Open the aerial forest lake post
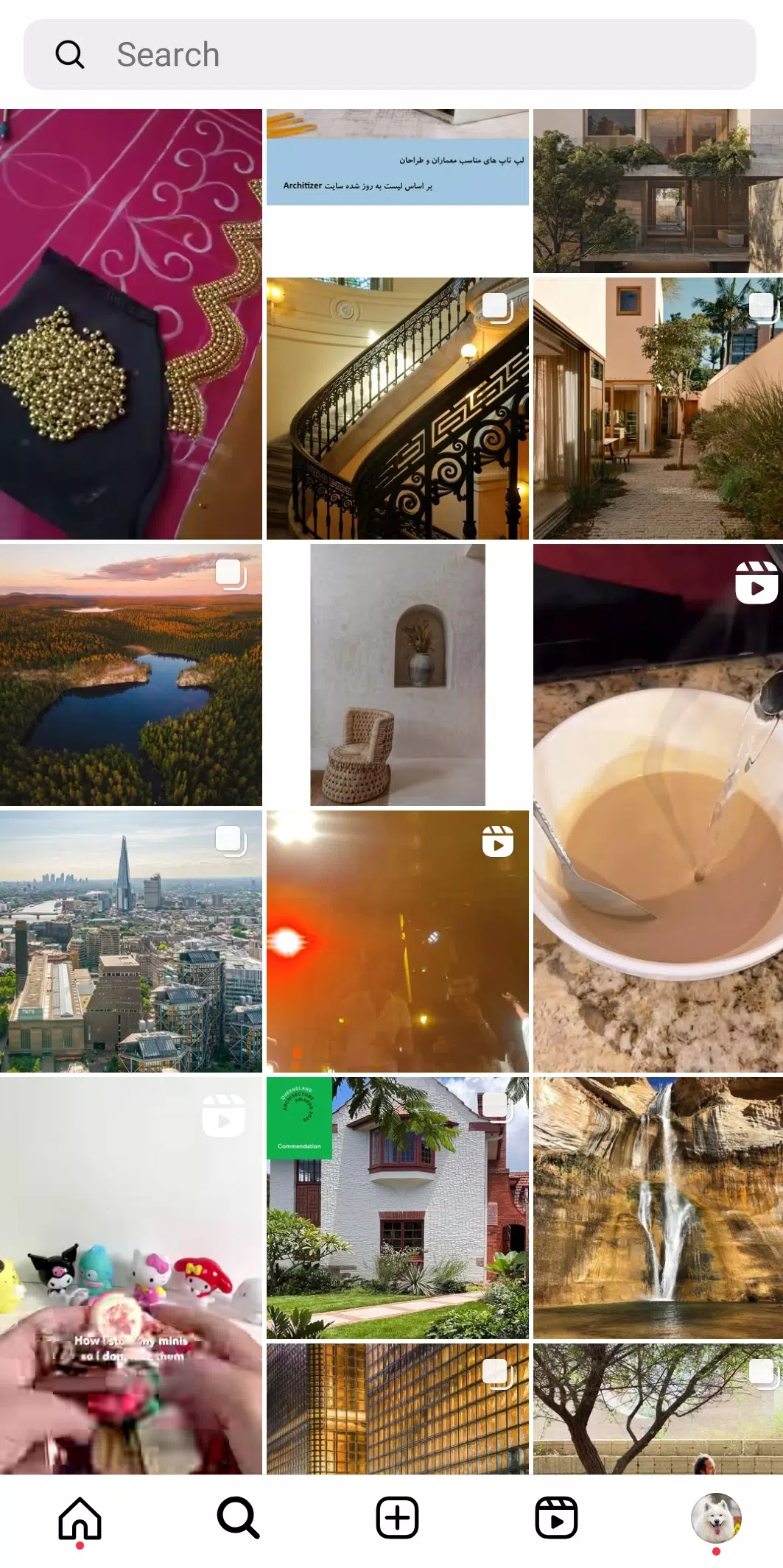783x1568 pixels. [x=130, y=674]
